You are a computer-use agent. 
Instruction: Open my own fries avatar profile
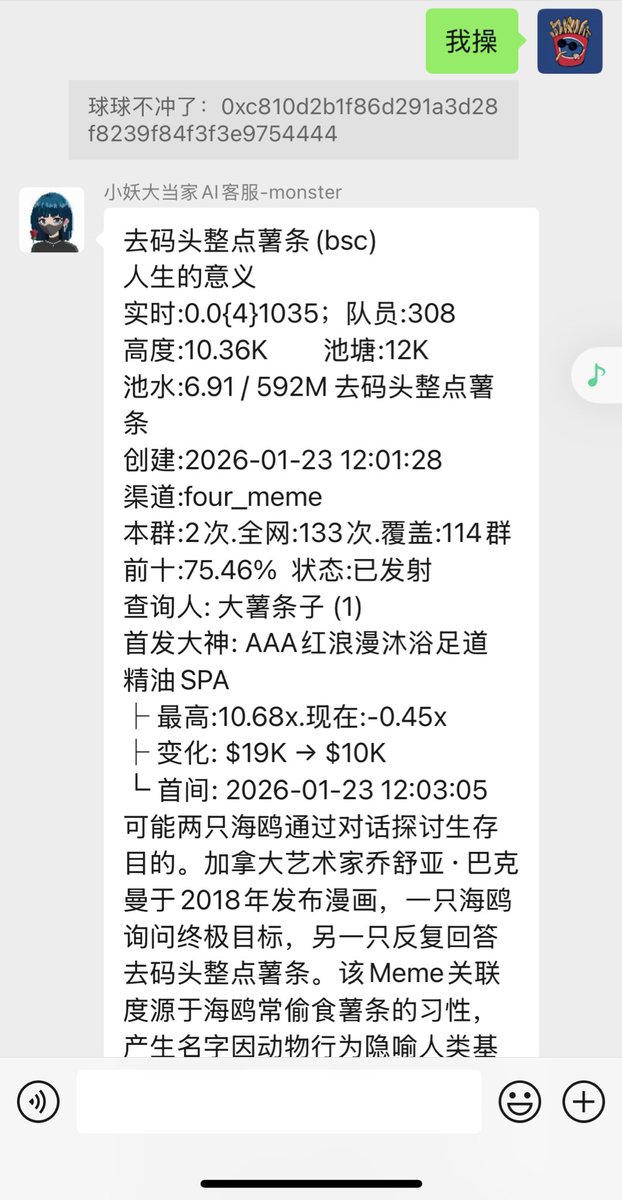[x=570, y=41]
